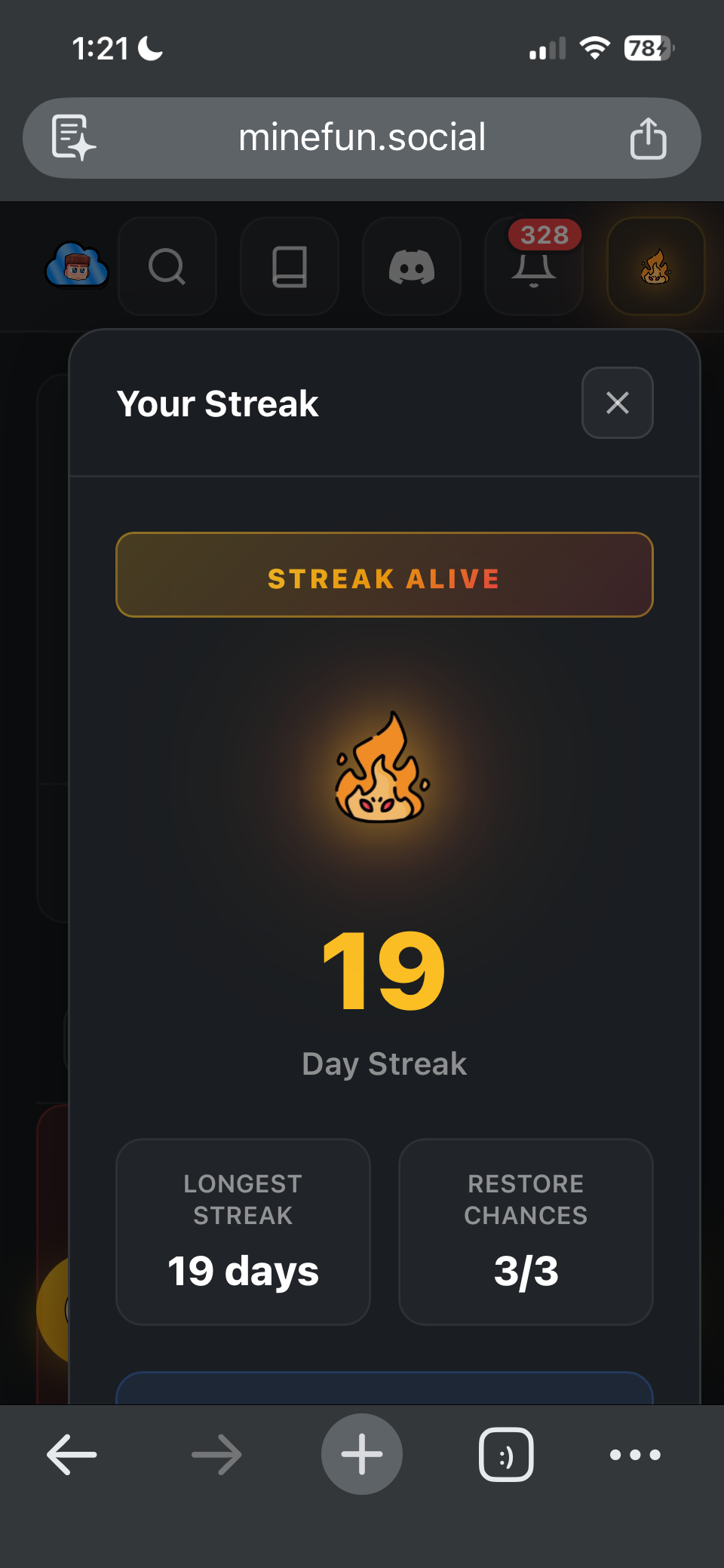The image size is (724, 1568).
Task: Open the search icon
Action: pos(167,266)
